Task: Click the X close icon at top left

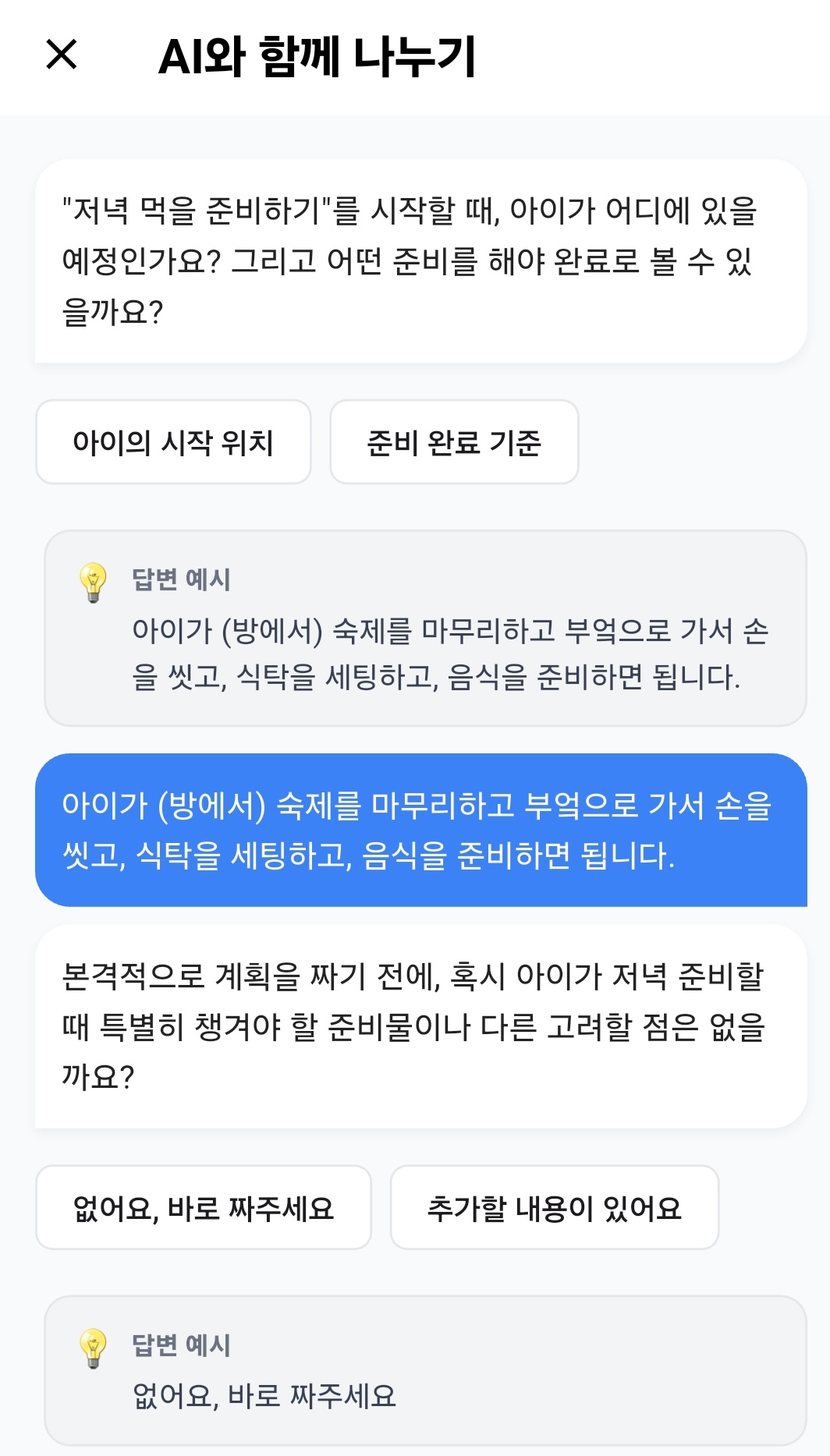Action: 59,55
